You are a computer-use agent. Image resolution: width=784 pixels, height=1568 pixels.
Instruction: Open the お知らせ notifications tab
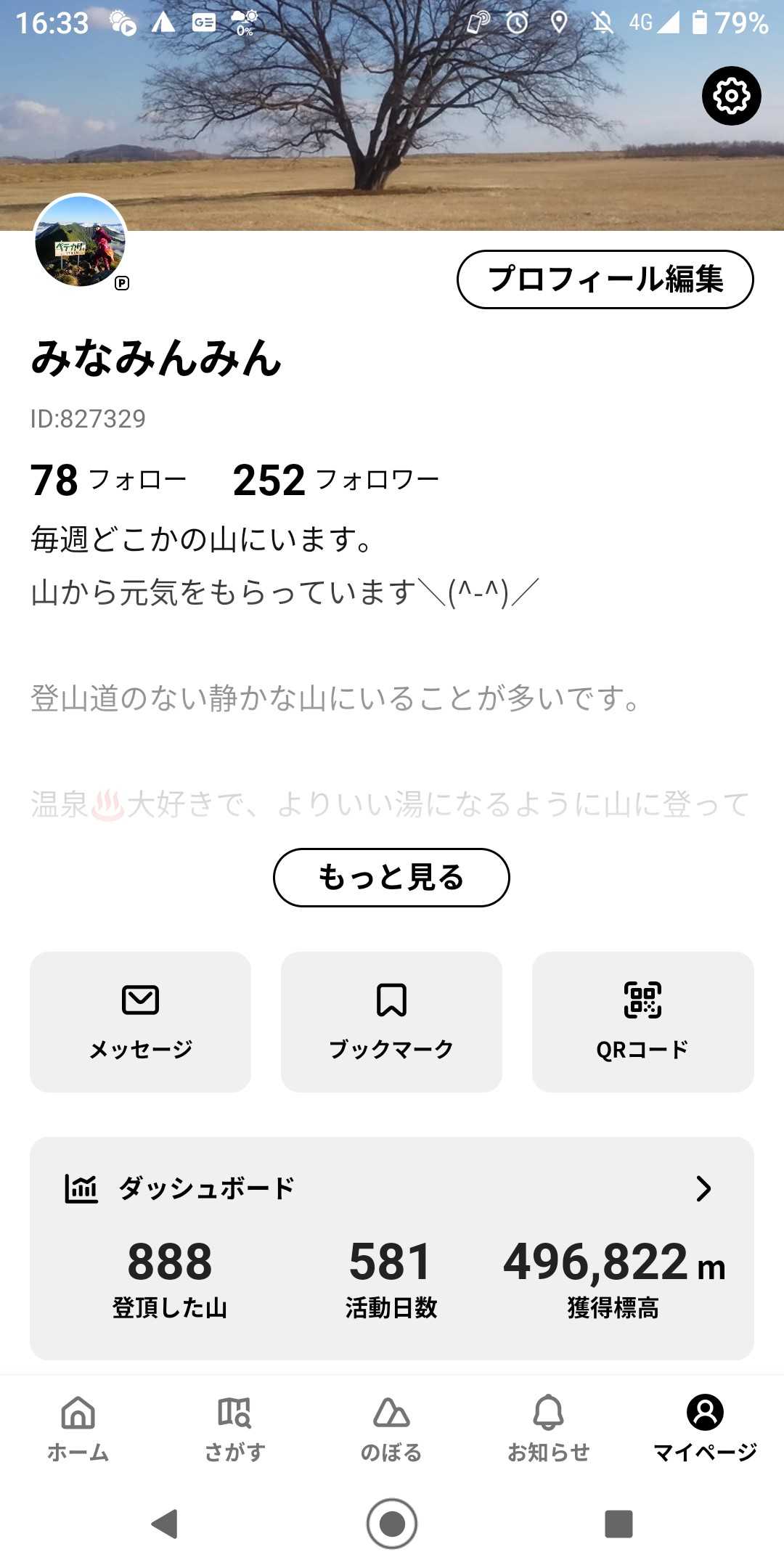pyautogui.click(x=548, y=1429)
